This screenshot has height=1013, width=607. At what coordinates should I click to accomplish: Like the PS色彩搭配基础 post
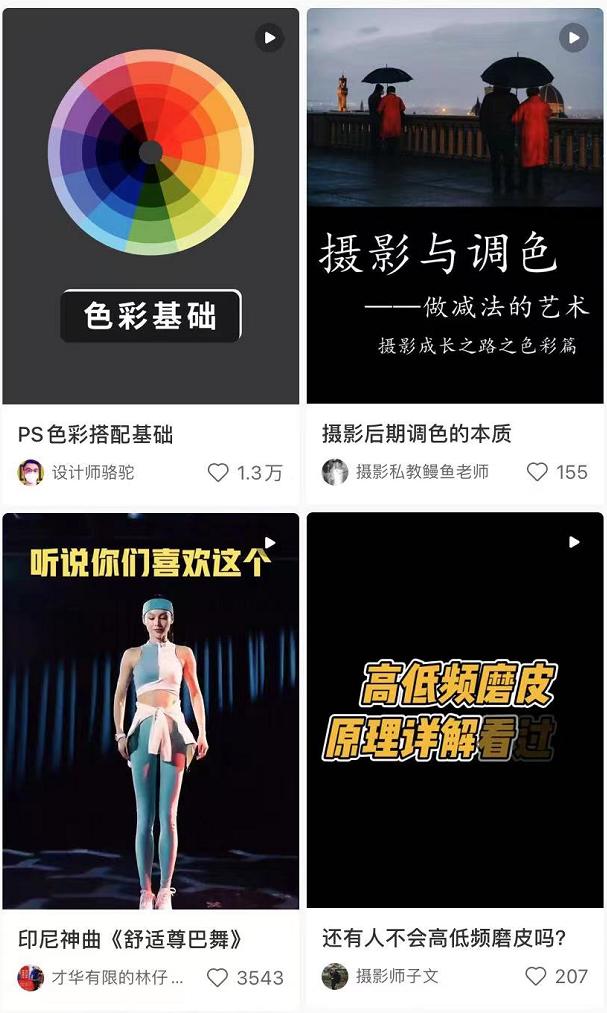pyautogui.click(x=218, y=473)
